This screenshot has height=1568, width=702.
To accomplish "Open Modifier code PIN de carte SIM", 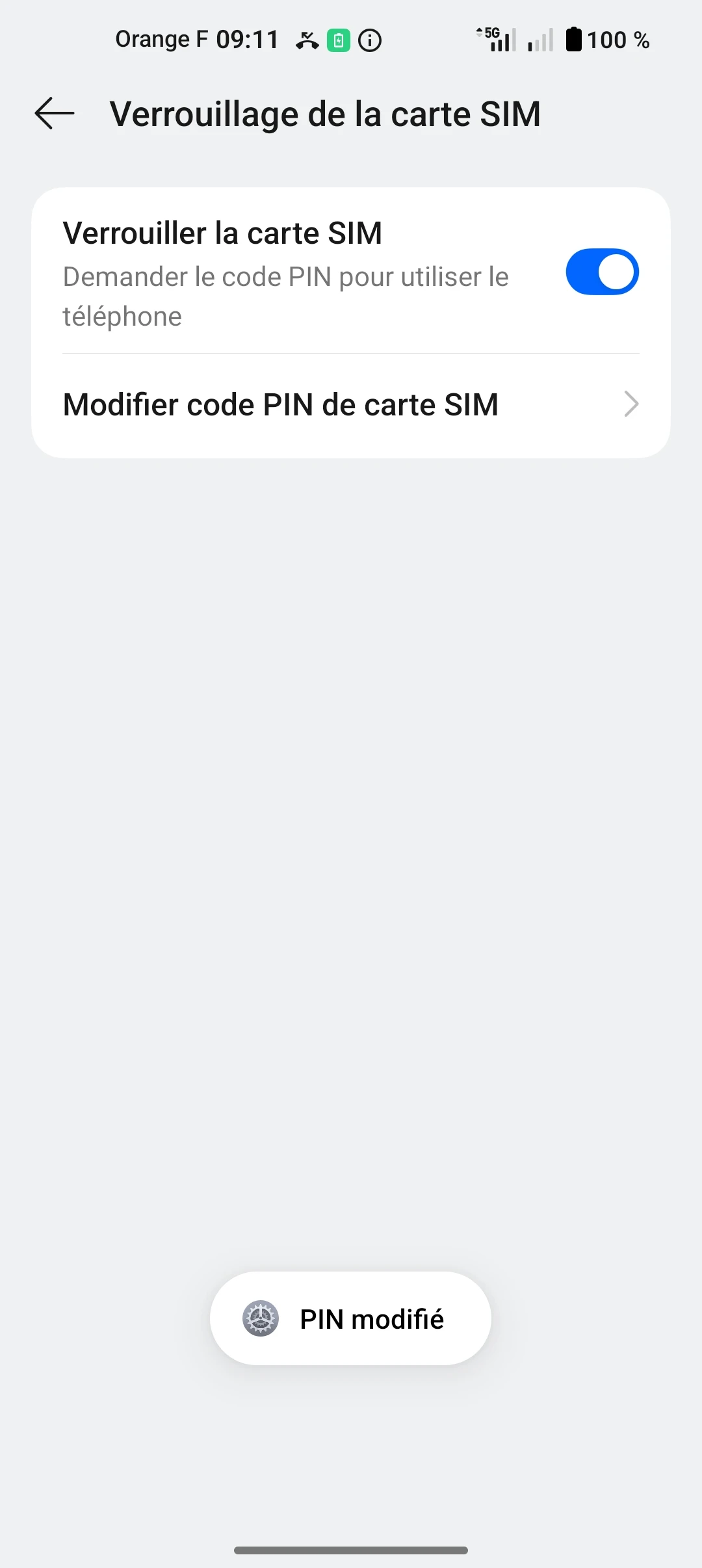I will pyautogui.click(x=351, y=404).
